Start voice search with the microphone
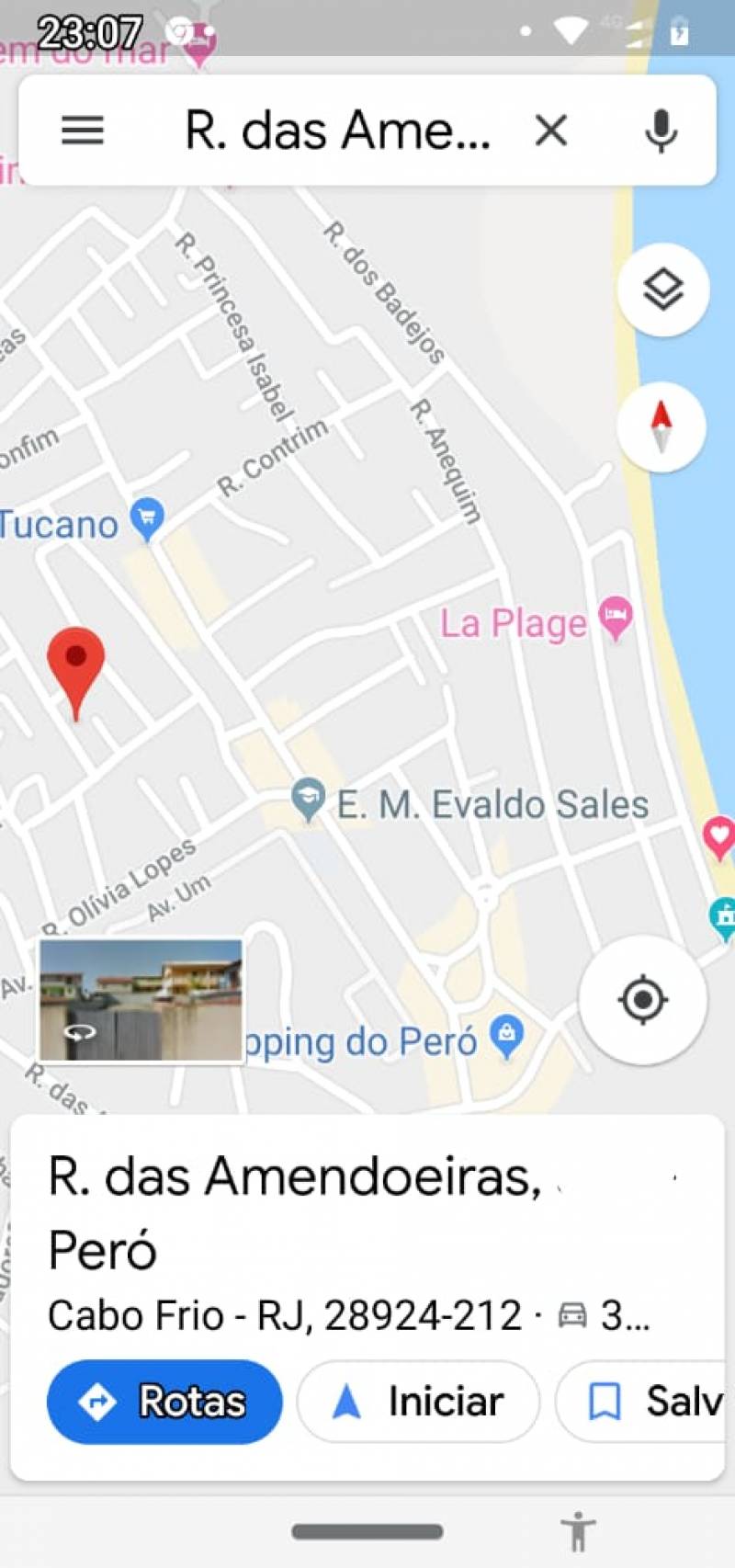The height and width of the screenshot is (1568, 735). (x=661, y=131)
